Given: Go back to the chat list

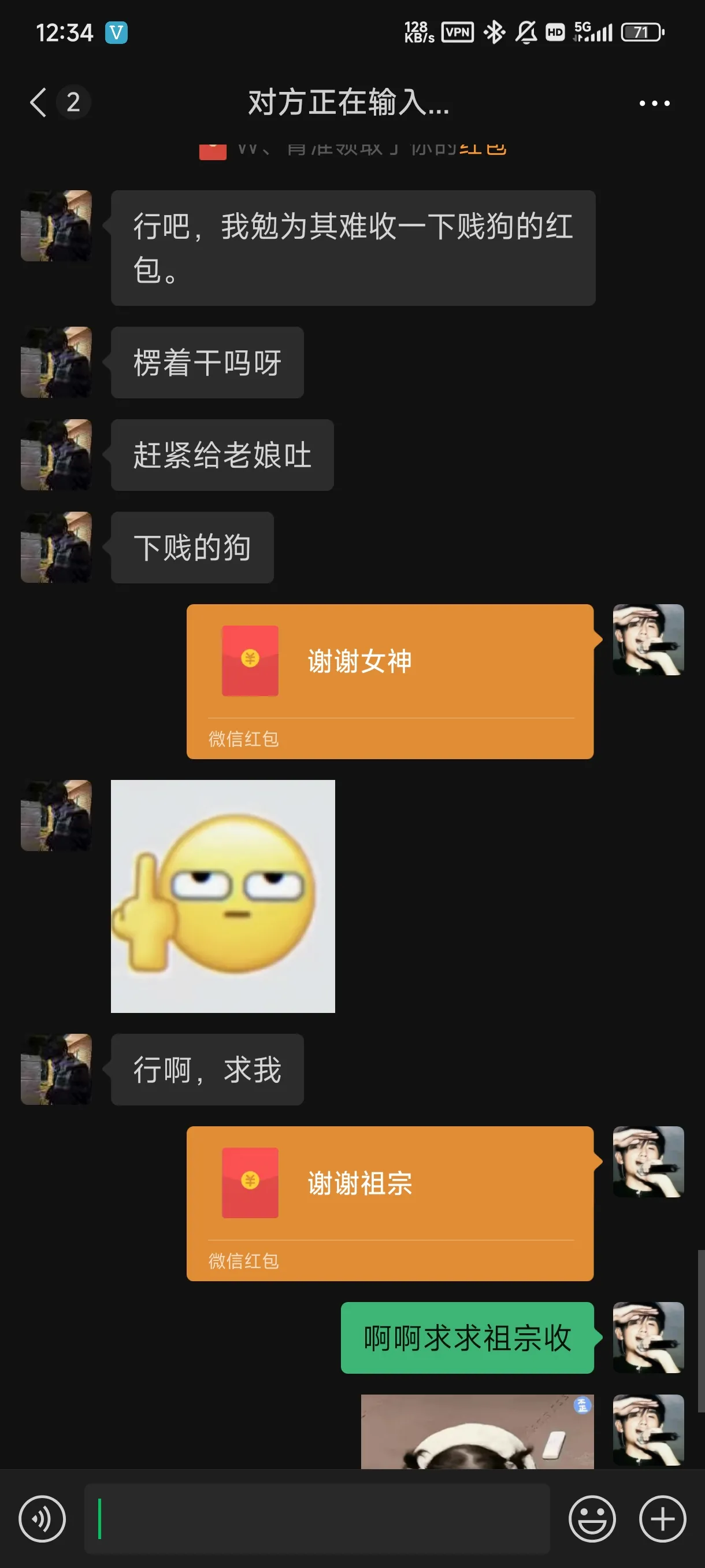Looking at the screenshot, I should tap(38, 102).
